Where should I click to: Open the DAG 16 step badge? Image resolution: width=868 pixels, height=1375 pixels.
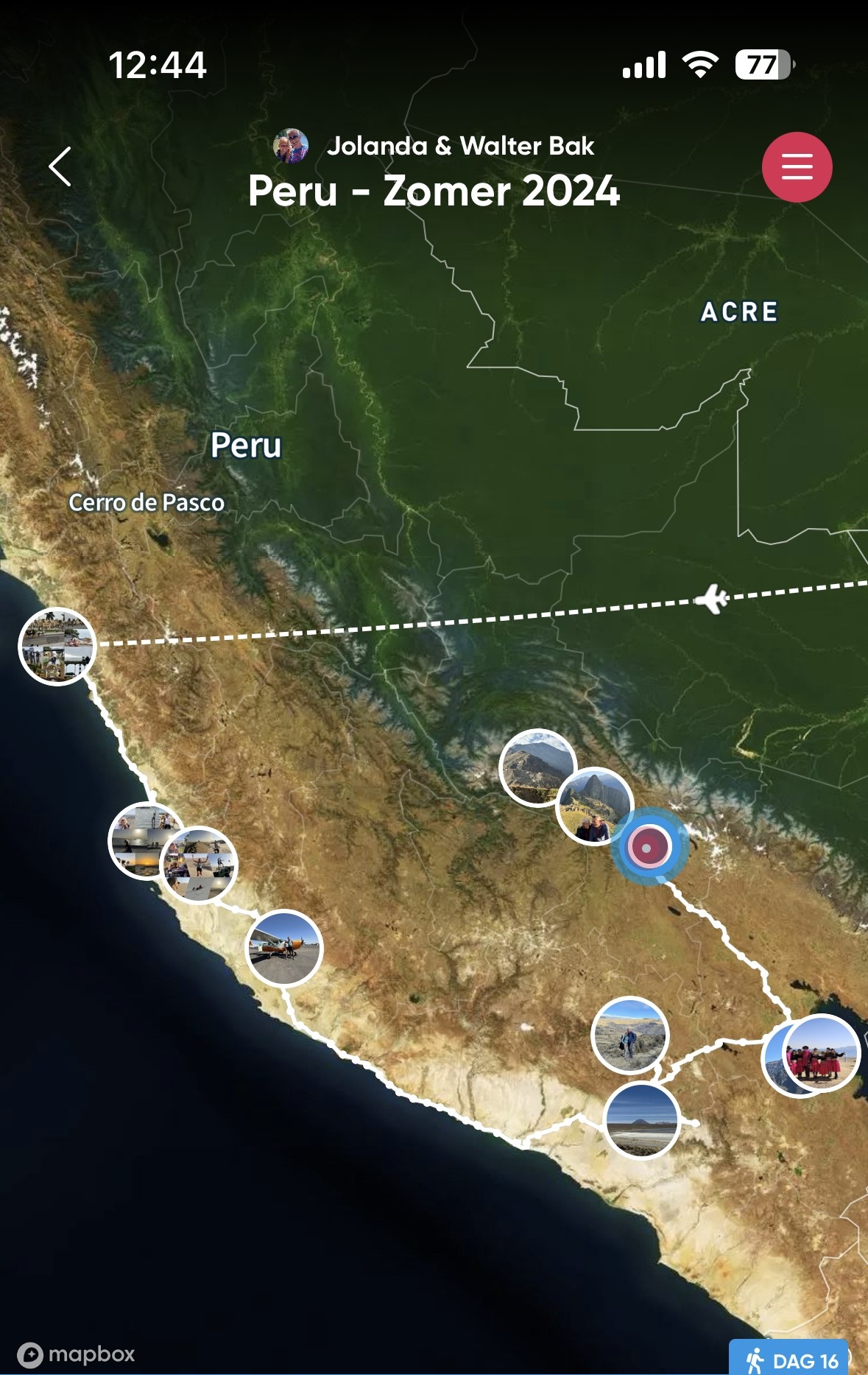click(x=791, y=1360)
